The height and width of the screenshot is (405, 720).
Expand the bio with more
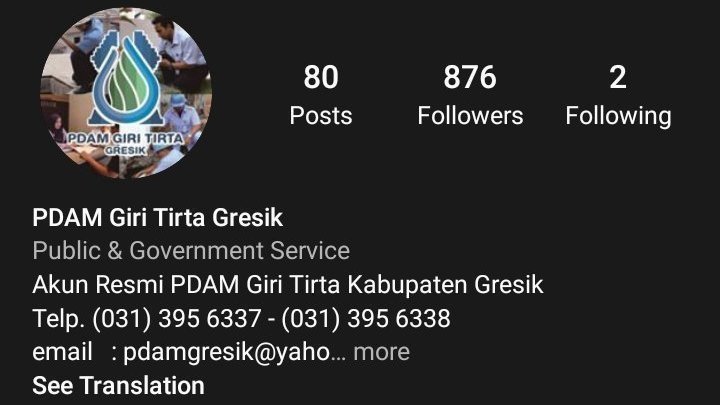click(381, 352)
